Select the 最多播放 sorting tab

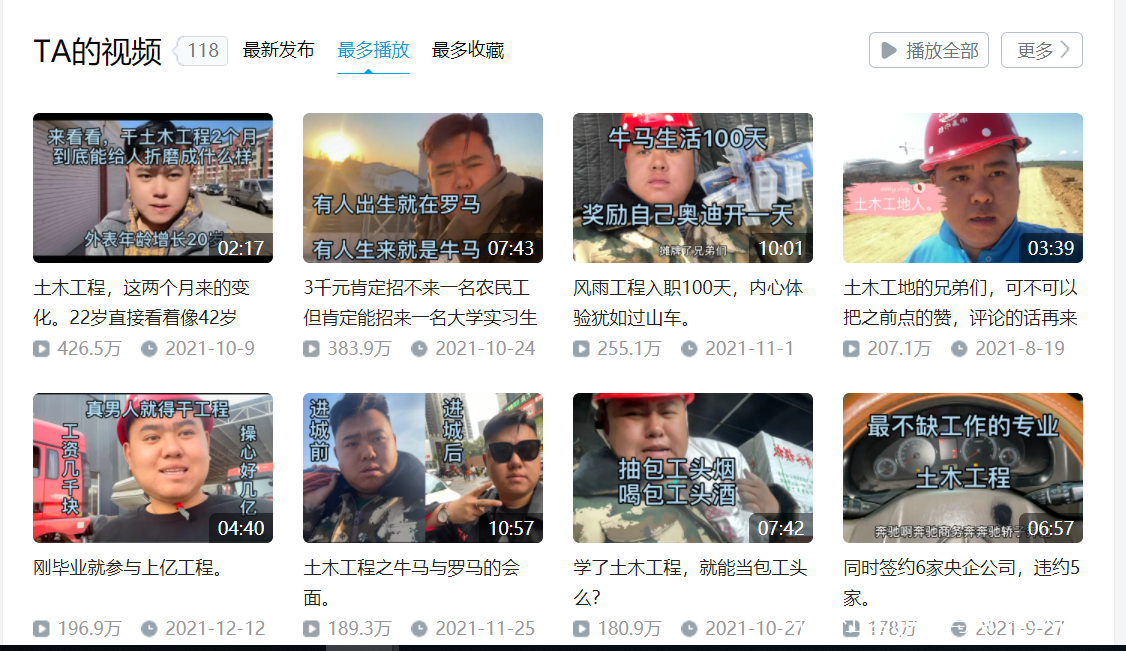point(373,50)
